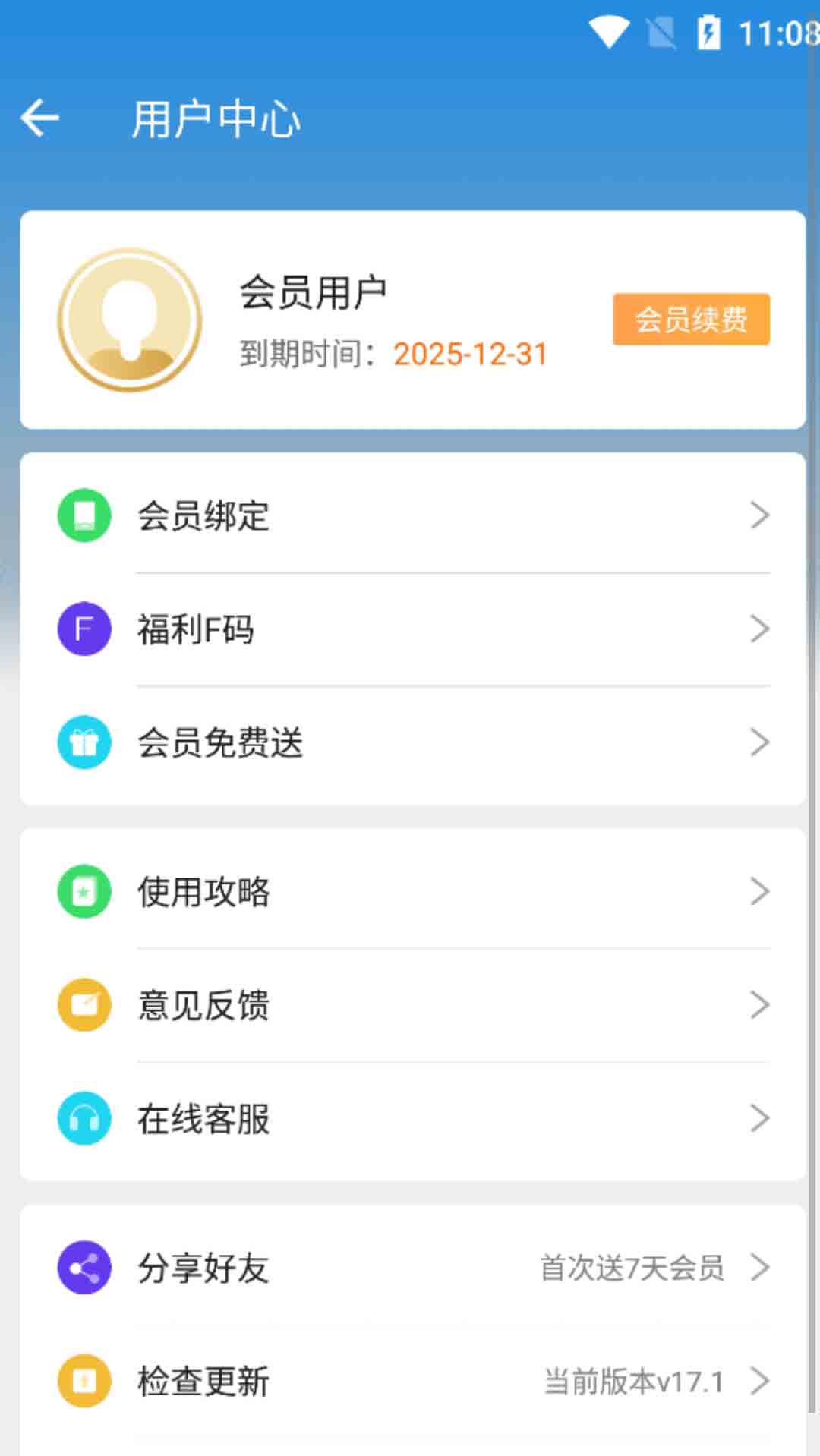Screen dimensions: 820x1456
Task: Contact 在线客服 support
Action: tap(413, 1118)
